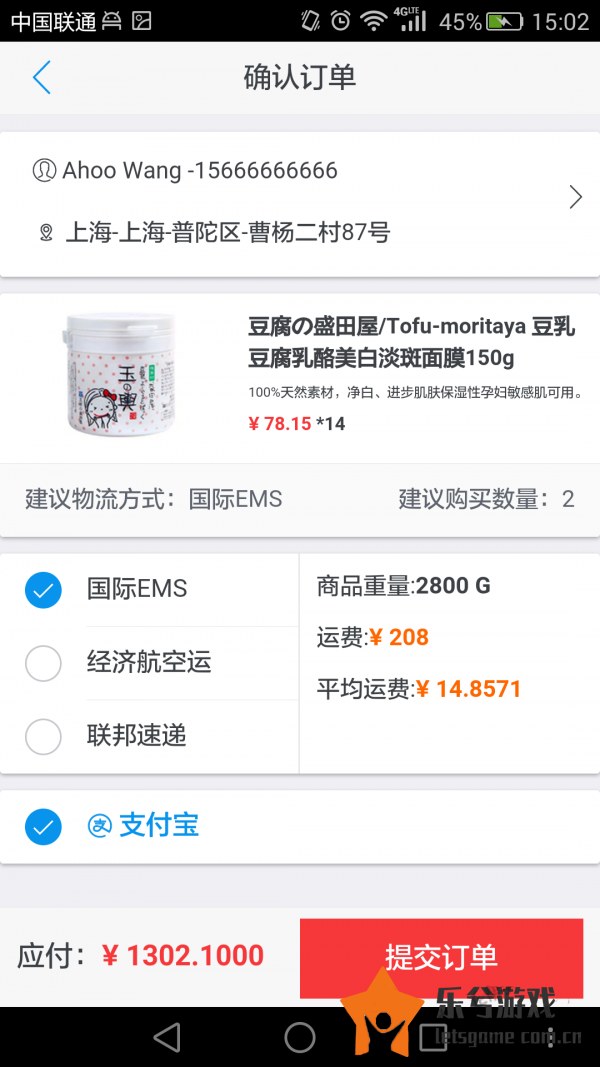Pick 联邦速递 as shipping method
The image size is (600, 1067).
click(x=149, y=736)
